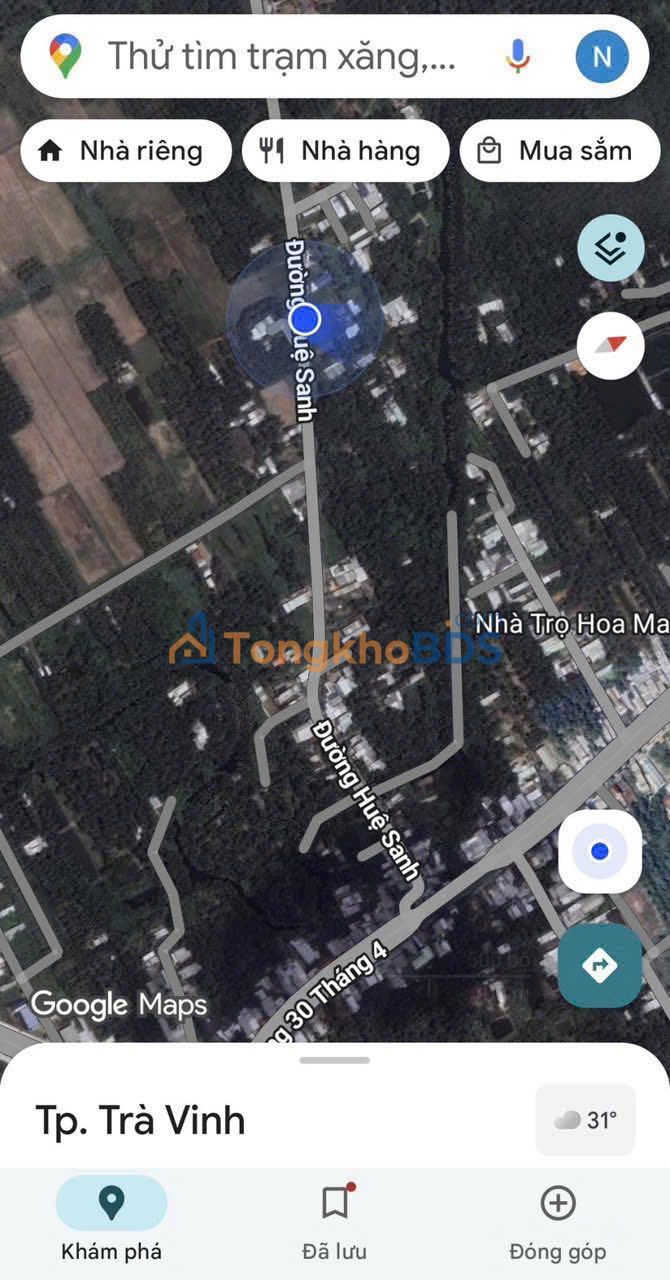Open the map layers button

pyautogui.click(x=610, y=248)
